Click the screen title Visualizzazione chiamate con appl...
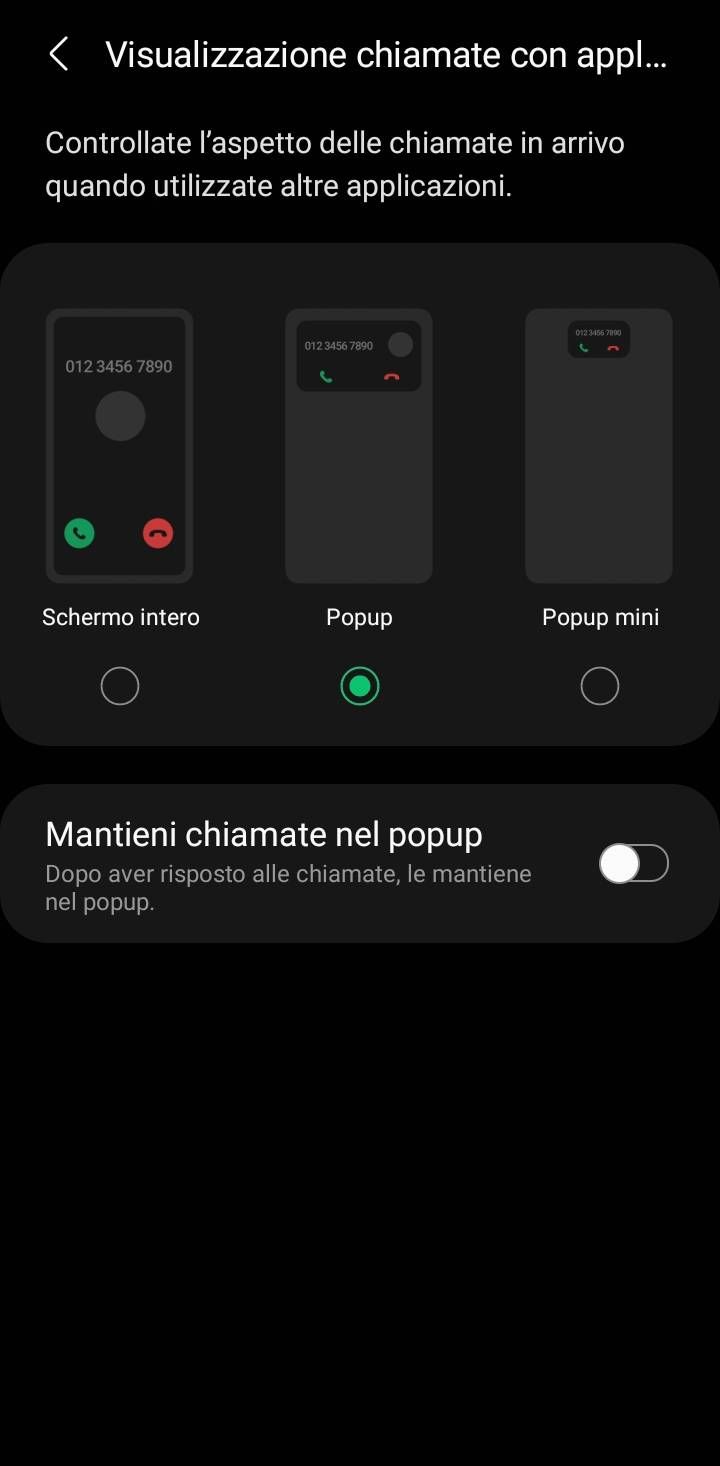Screen dimensions: 720x1466 click(386, 54)
